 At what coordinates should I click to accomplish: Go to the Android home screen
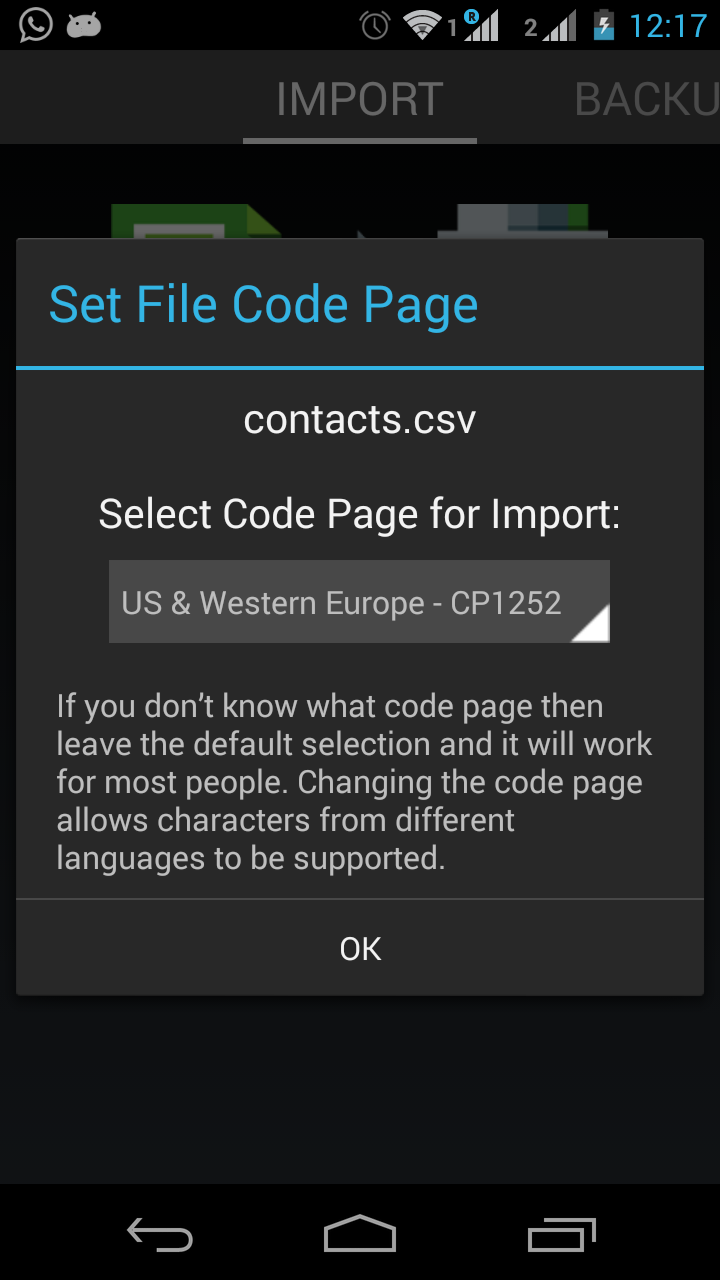[x=360, y=1234]
